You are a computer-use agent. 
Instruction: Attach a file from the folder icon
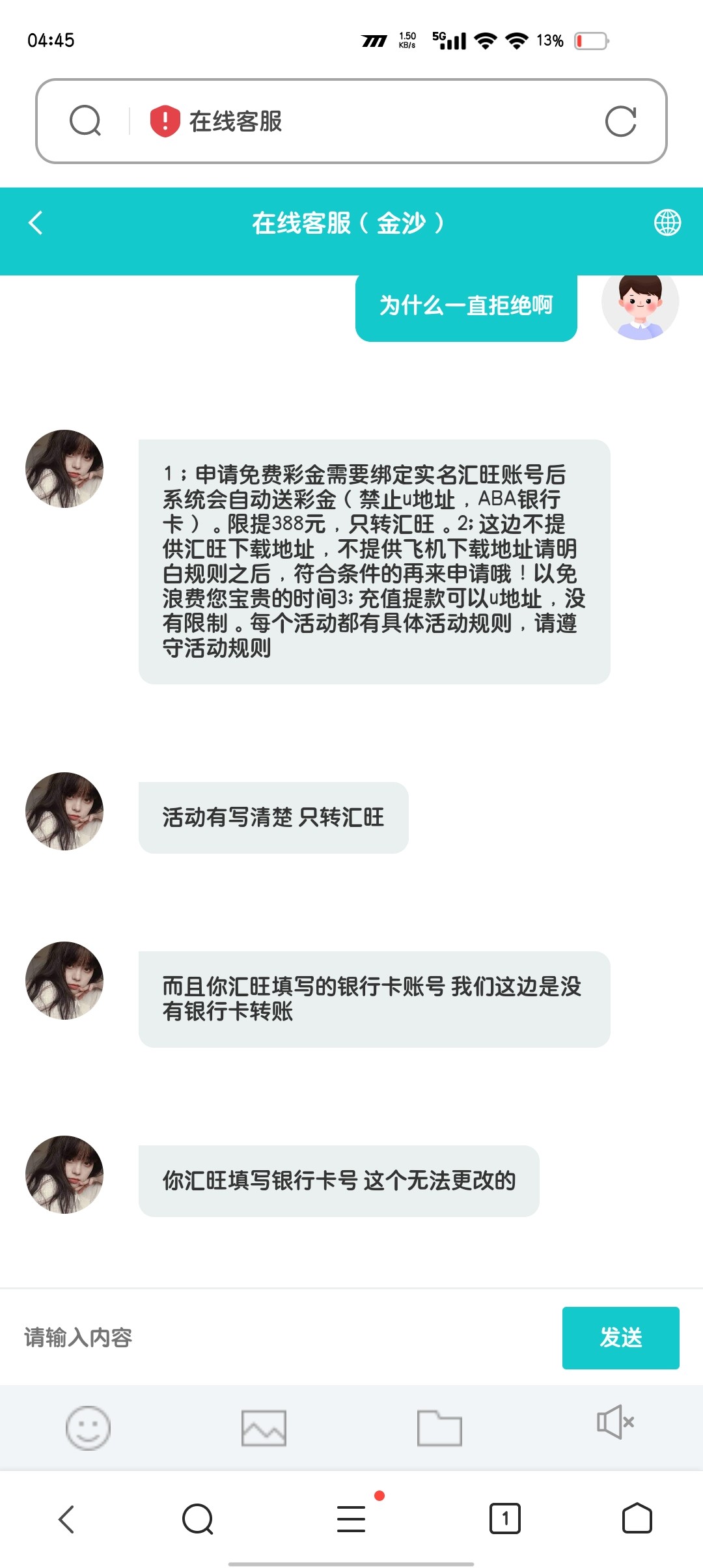pyautogui.click(x=439, y=1427)
